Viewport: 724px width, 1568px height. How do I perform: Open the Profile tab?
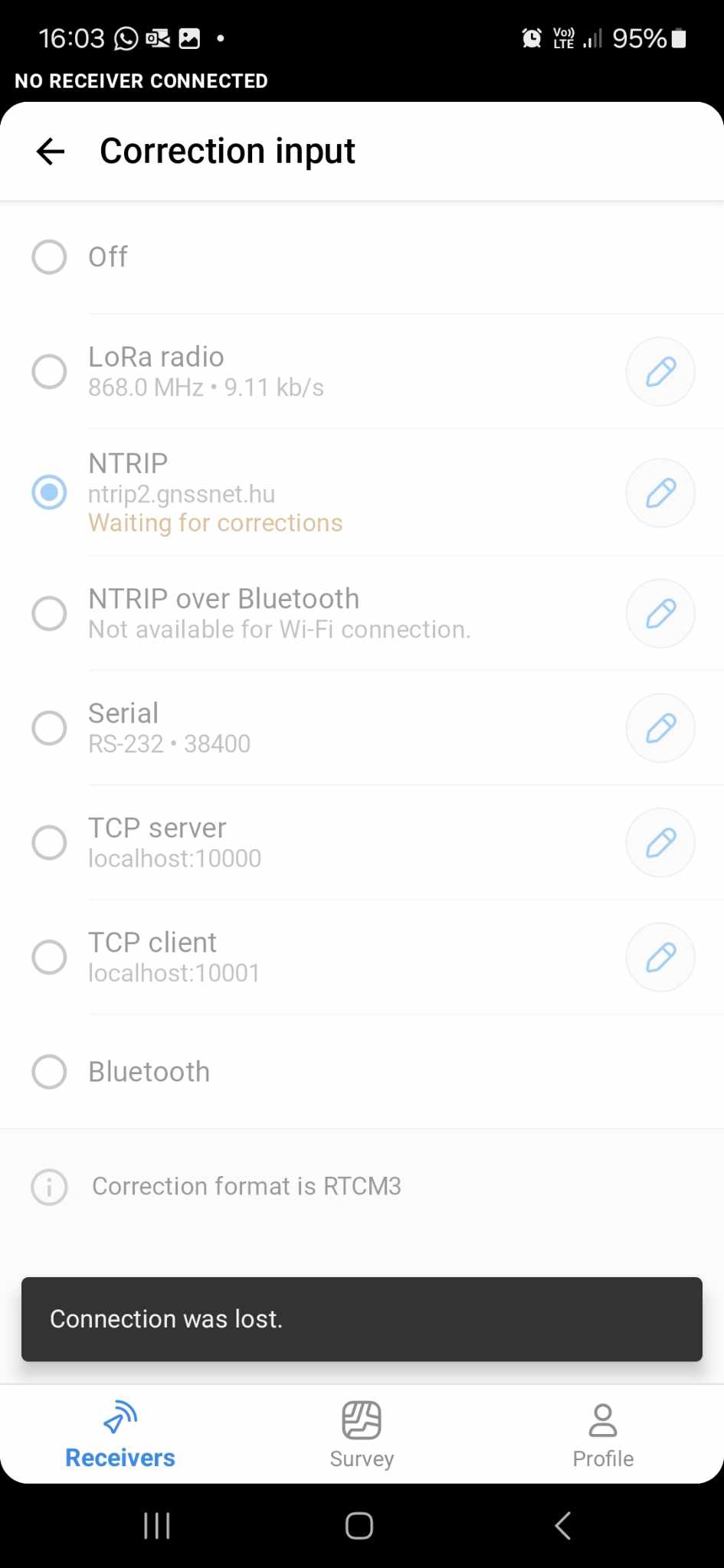pos(603,1434)
